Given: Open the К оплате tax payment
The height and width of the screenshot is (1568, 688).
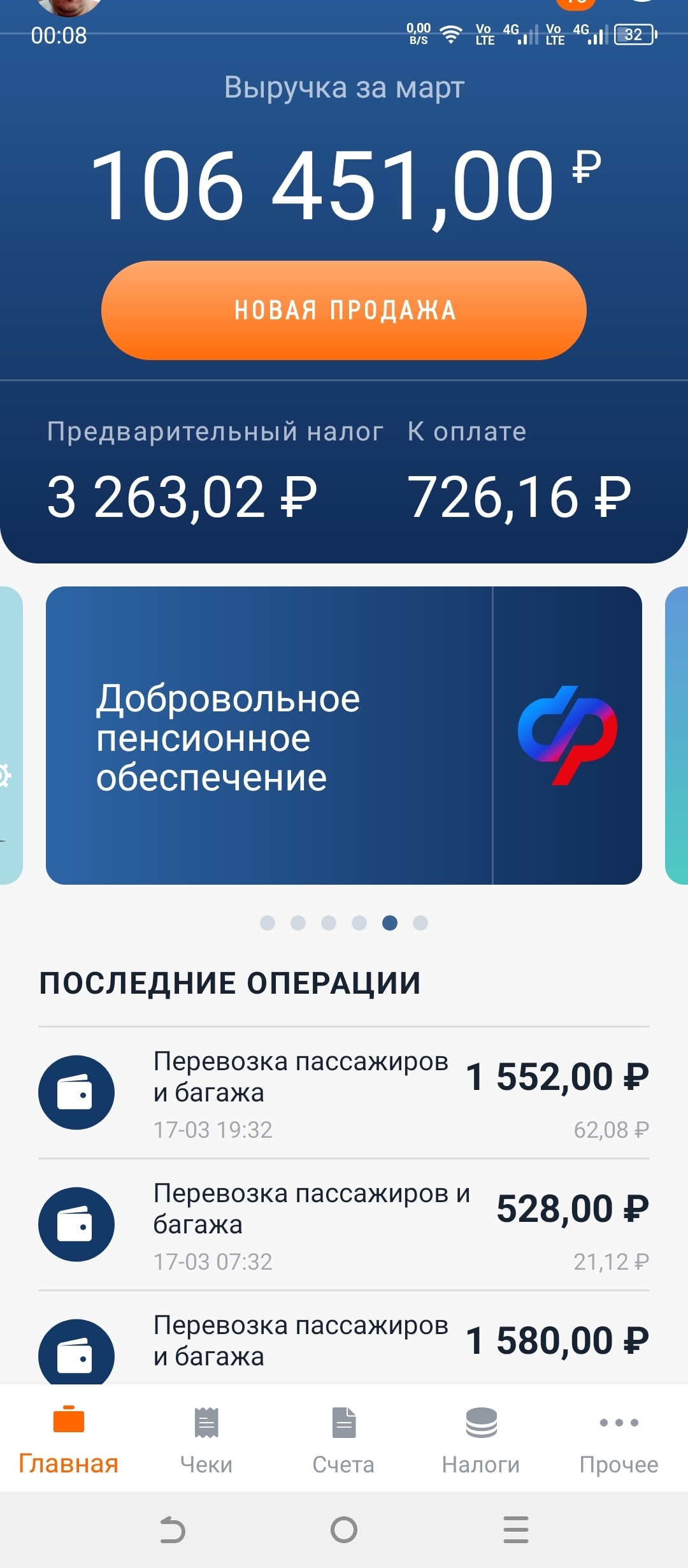Looking at the screenshot, I should (519, 497).
